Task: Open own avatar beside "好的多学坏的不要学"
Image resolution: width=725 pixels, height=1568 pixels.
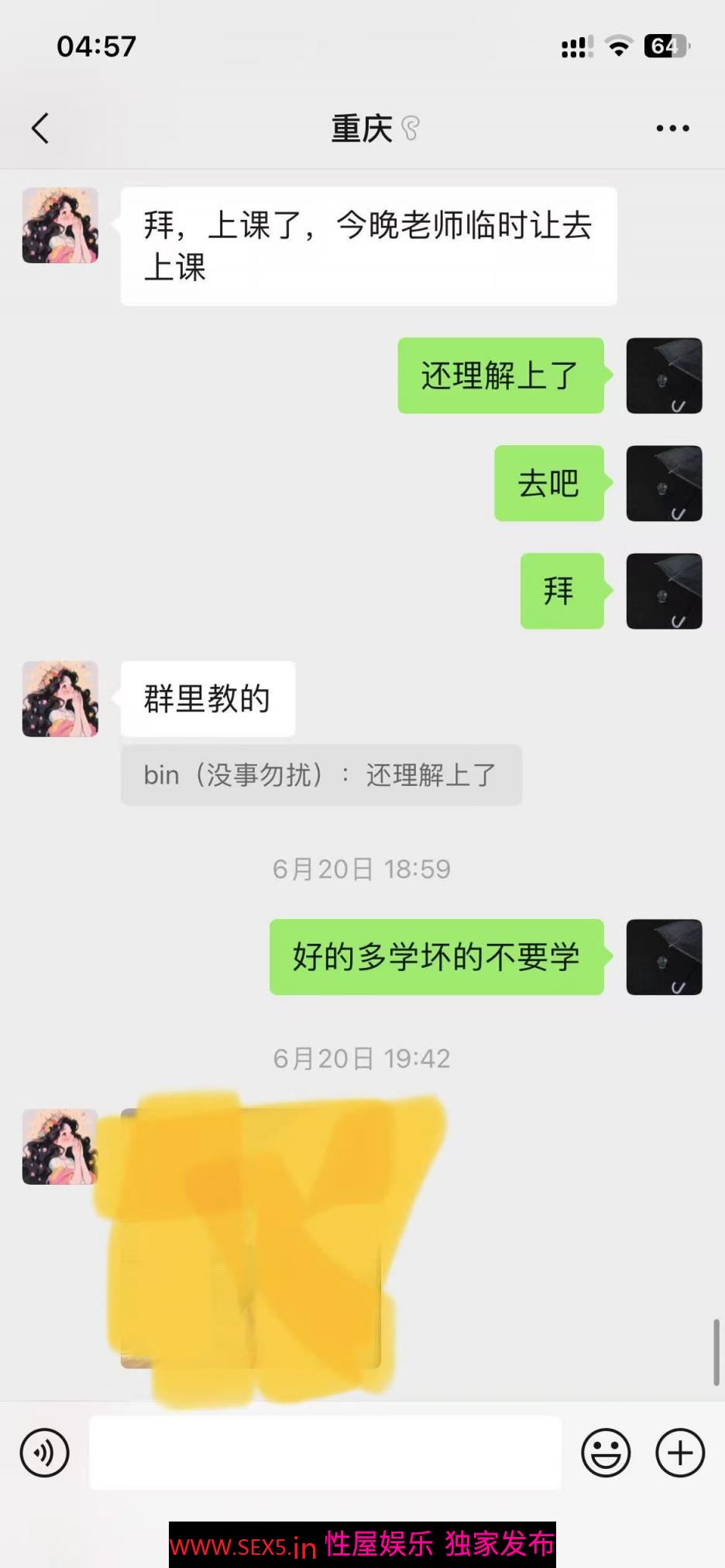Action: pos(664,957)
